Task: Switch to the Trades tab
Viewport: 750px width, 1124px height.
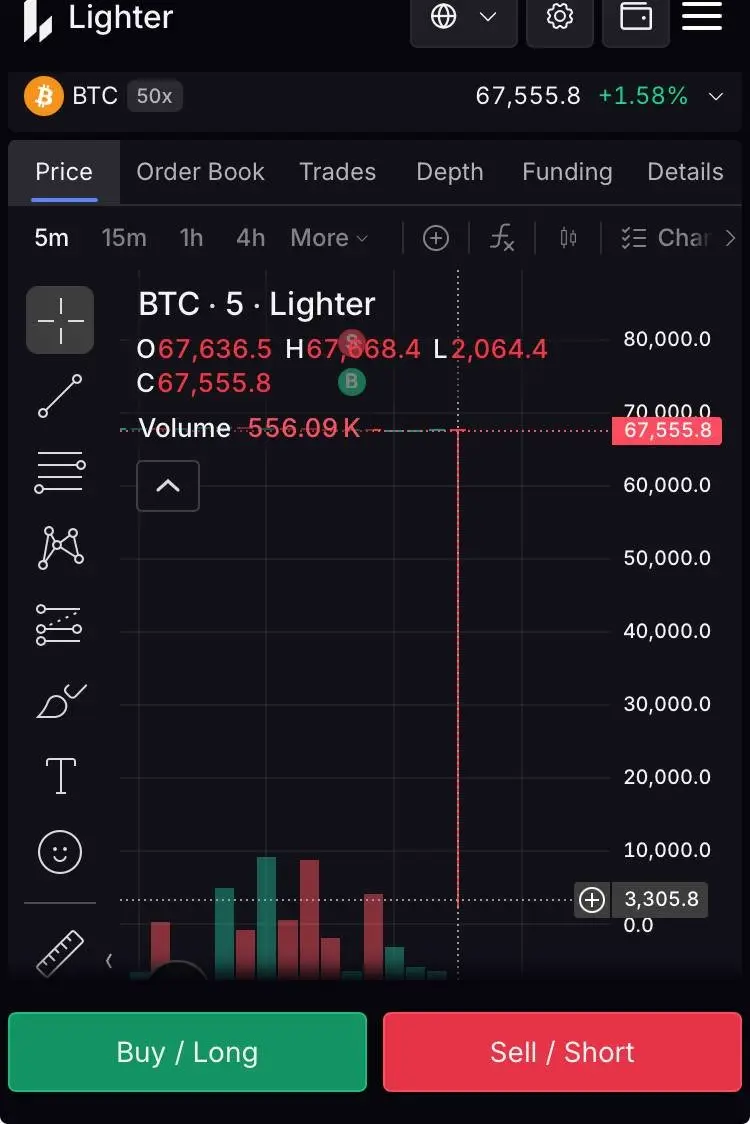Action: click(338, 172)
